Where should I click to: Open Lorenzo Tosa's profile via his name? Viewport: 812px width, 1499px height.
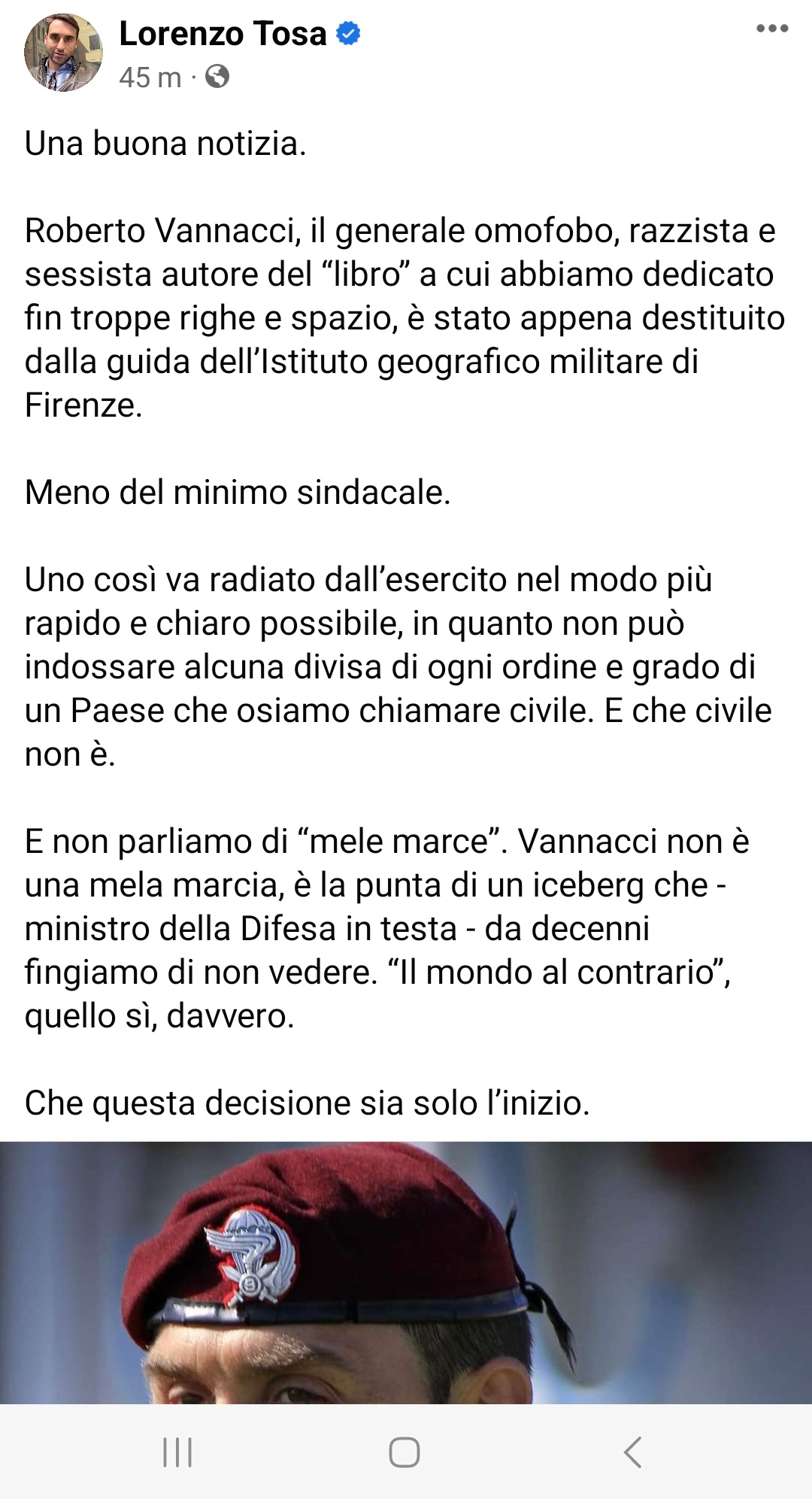(223, 34)
